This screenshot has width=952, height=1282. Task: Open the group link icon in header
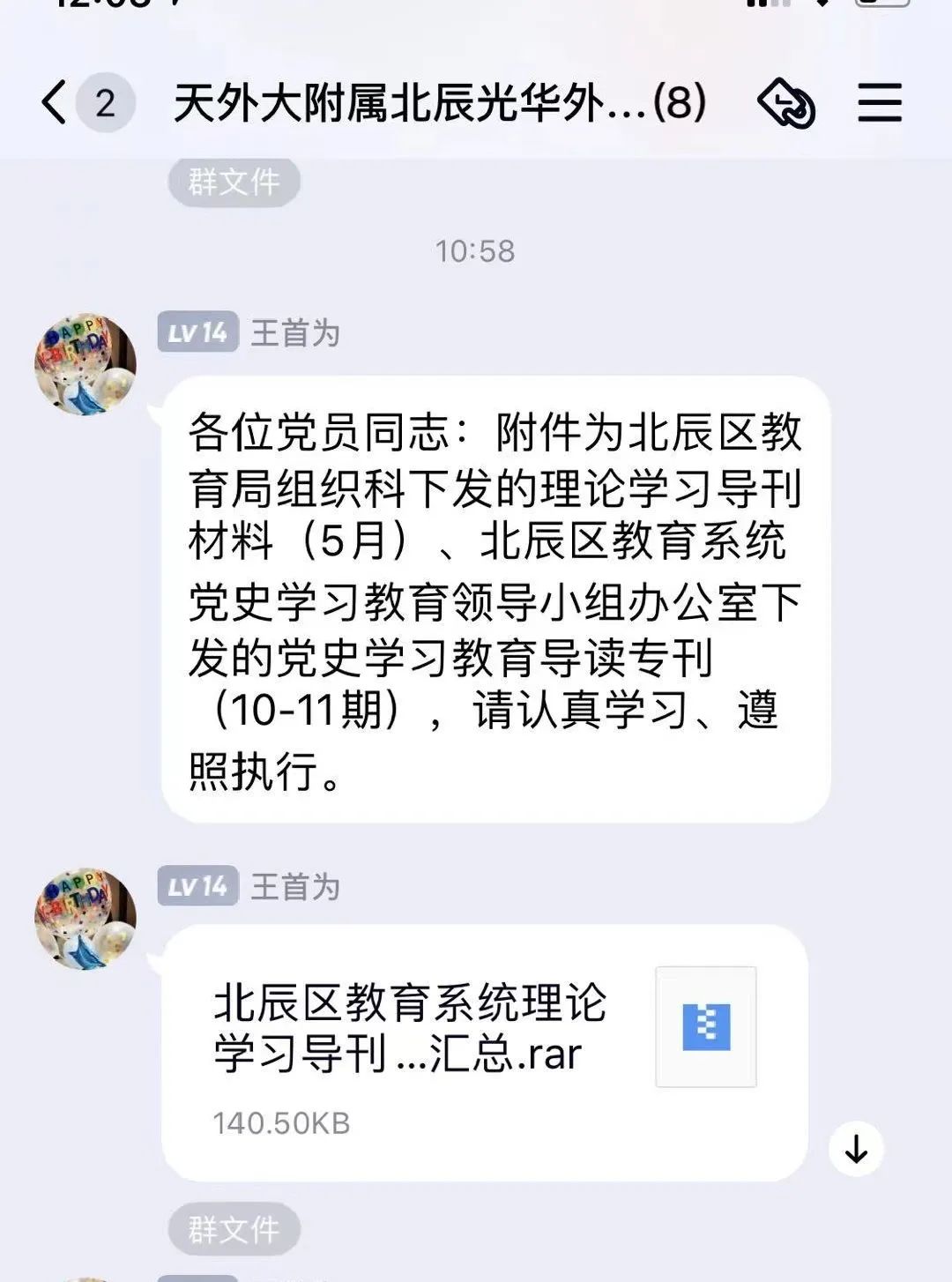click(x=785, y=103)
